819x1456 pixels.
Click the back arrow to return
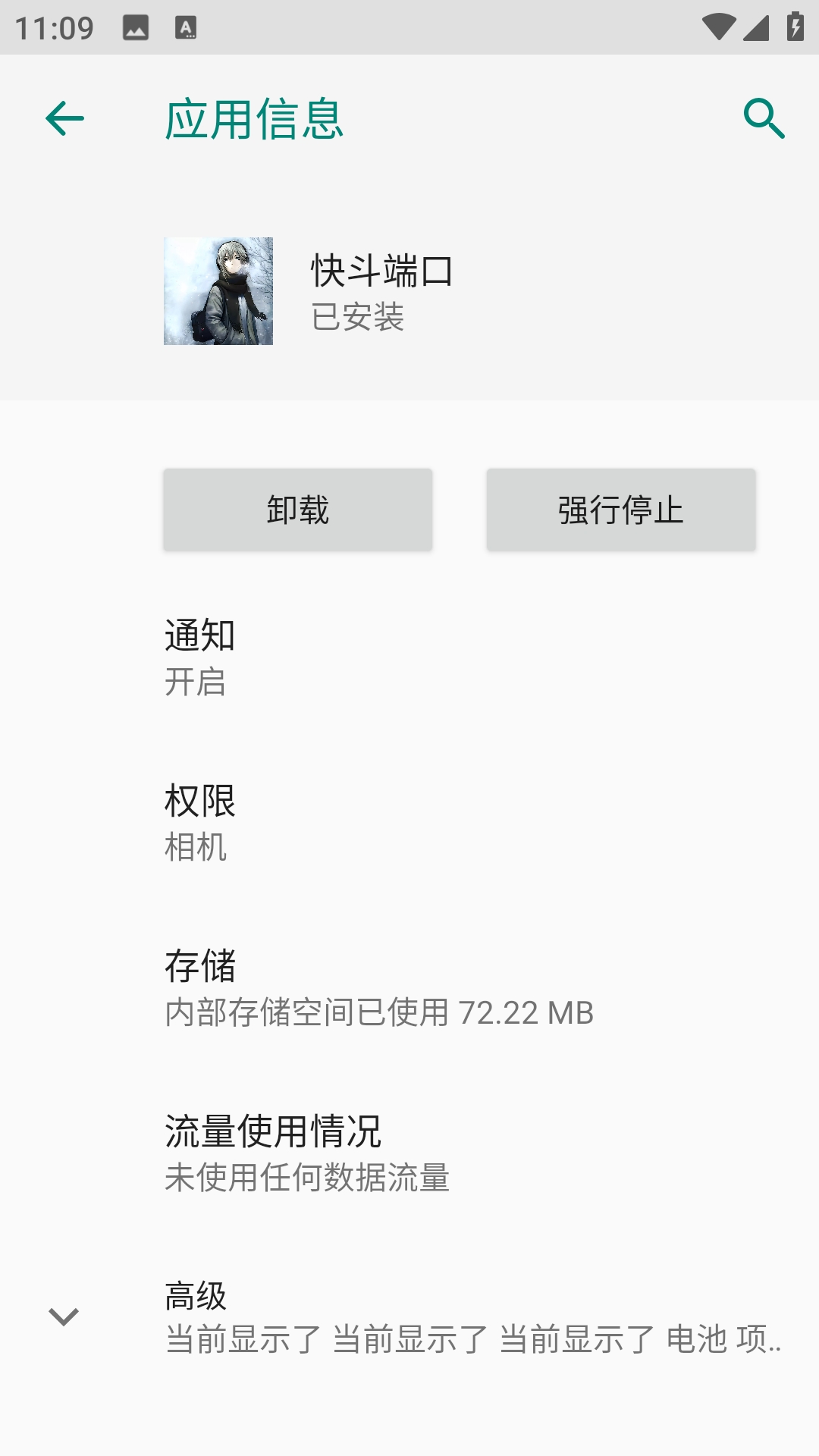click(x=64, y=119)
